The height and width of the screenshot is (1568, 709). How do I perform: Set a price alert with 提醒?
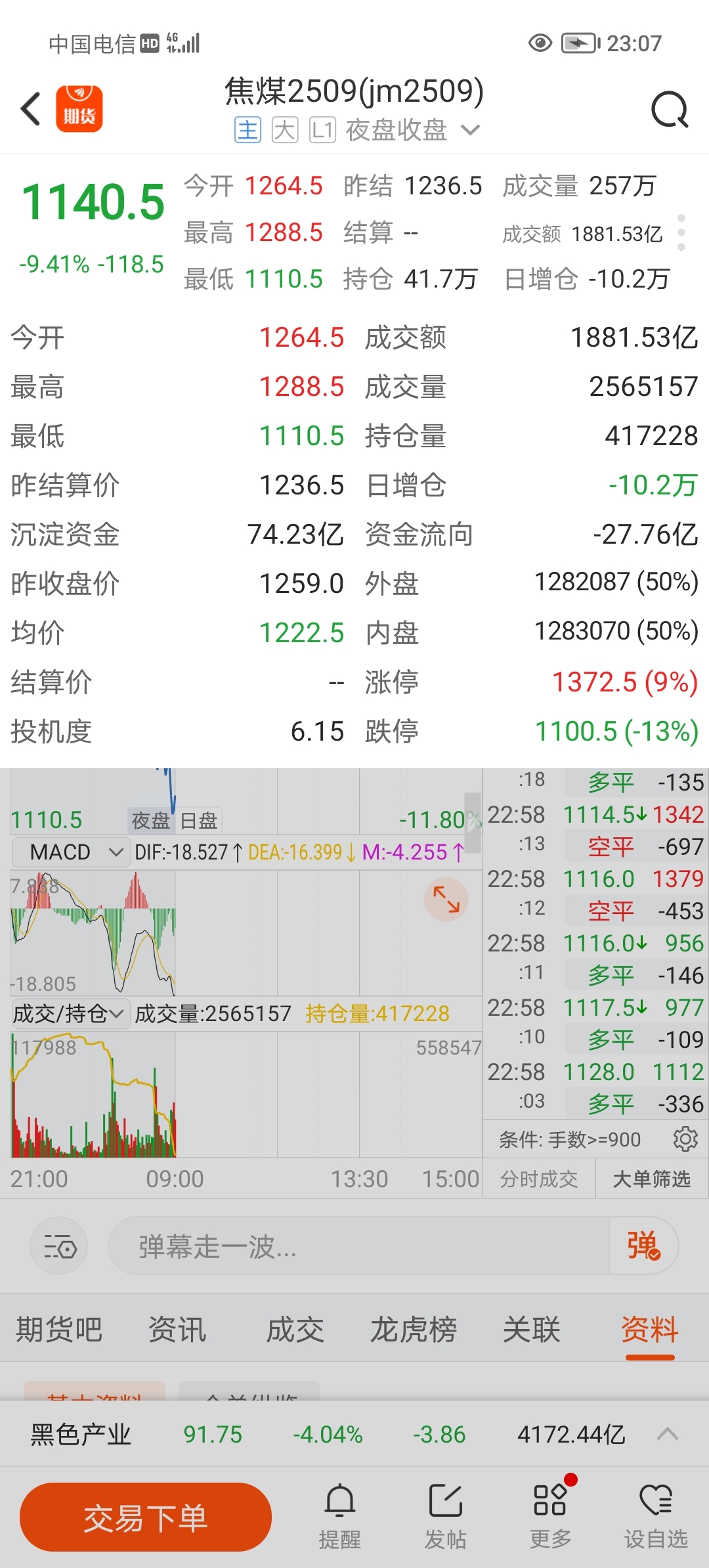(x=340, y=1517)
